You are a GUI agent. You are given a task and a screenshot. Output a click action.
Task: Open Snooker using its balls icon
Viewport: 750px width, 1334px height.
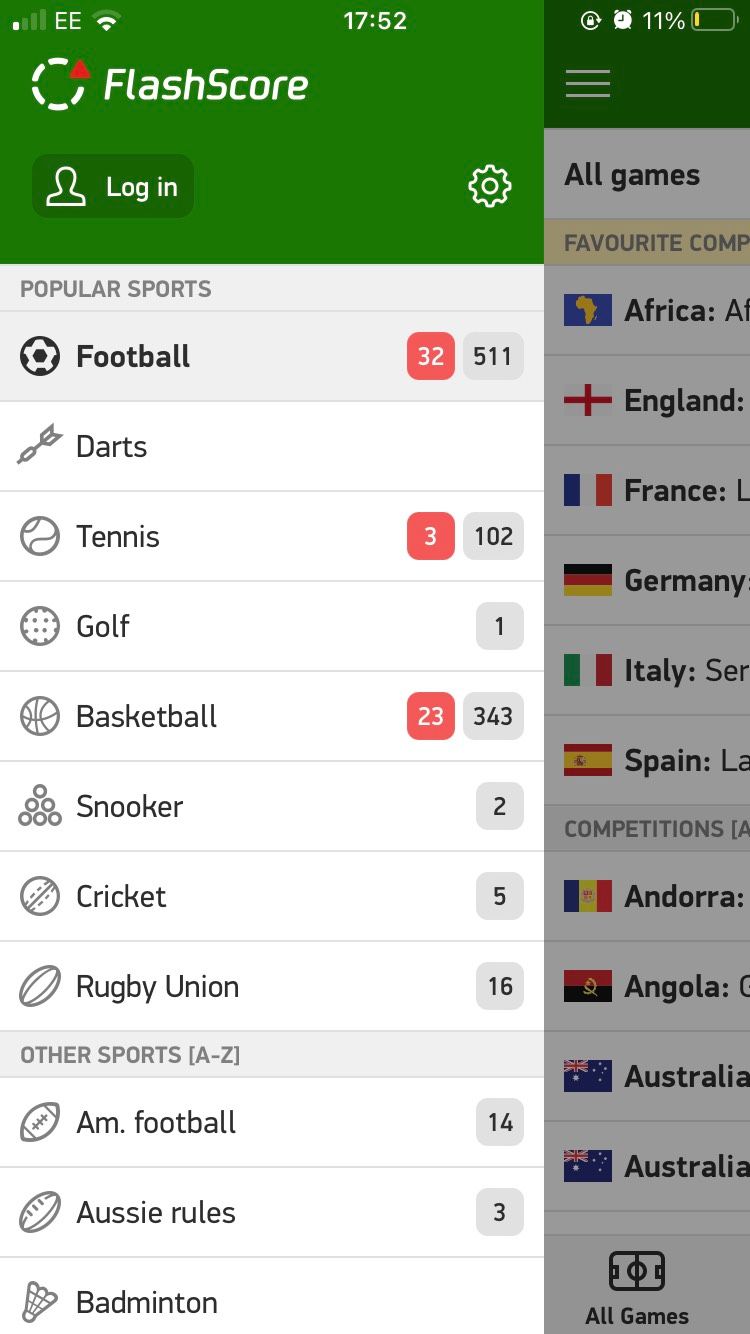(38, 806)
